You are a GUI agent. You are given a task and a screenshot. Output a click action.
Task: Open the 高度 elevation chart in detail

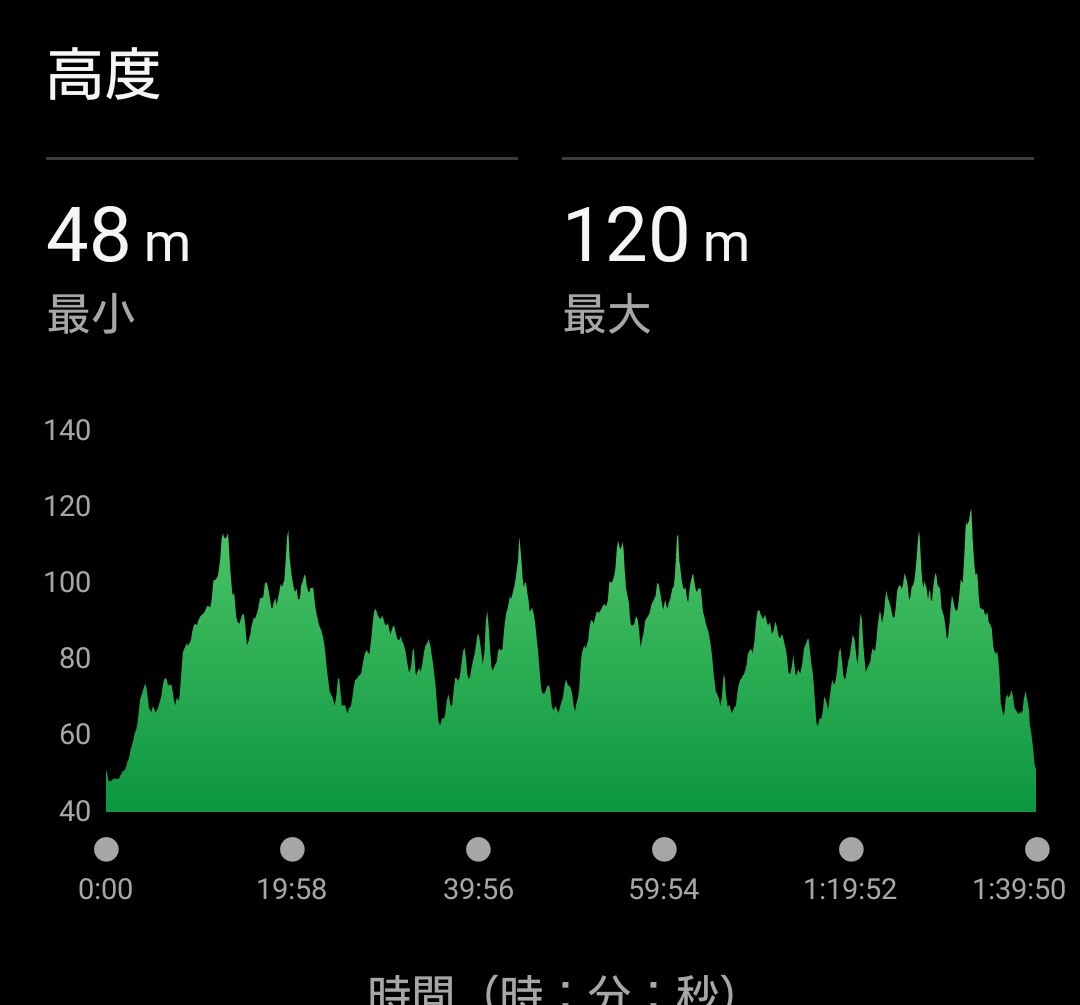point(570,680)
